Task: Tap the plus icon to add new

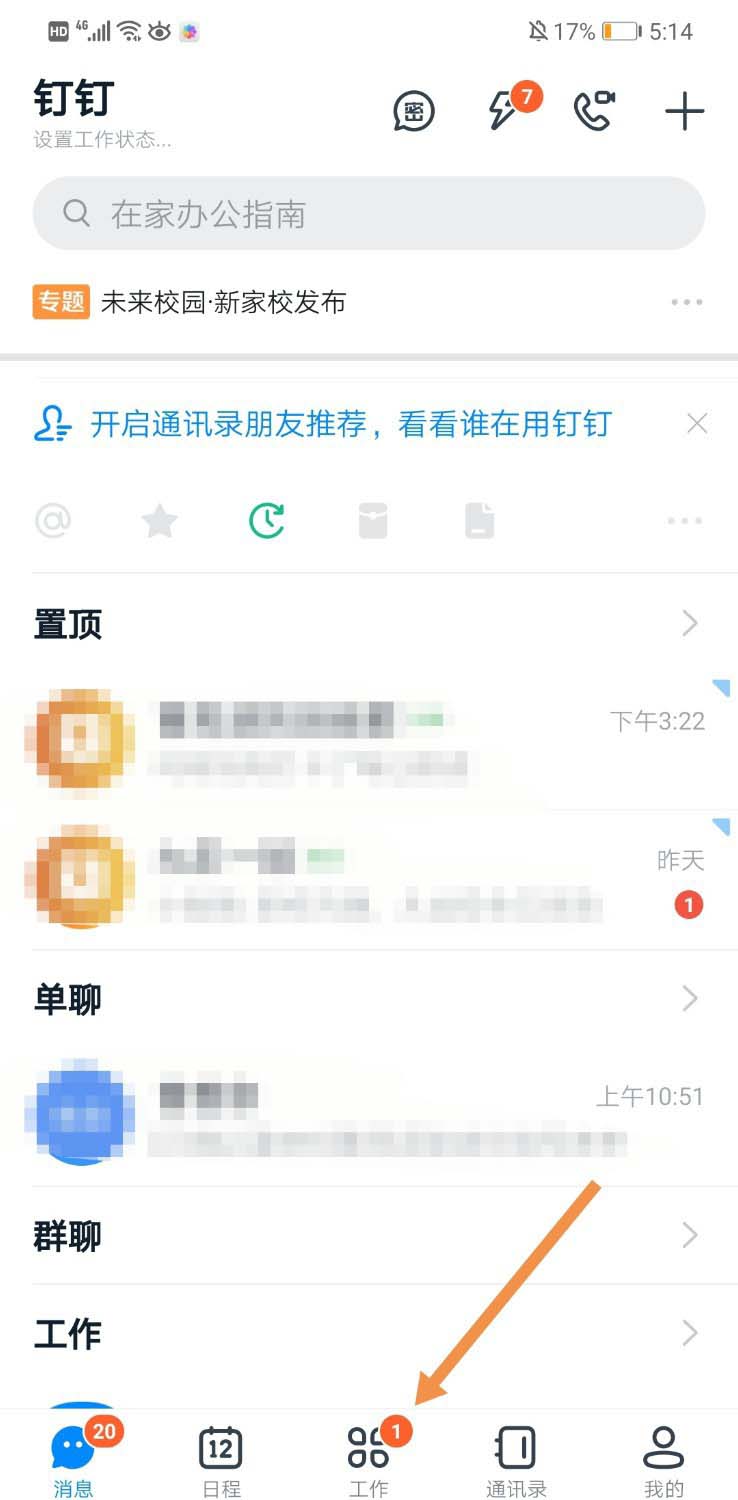Action: pyautogui.click(x=685, y=112)
